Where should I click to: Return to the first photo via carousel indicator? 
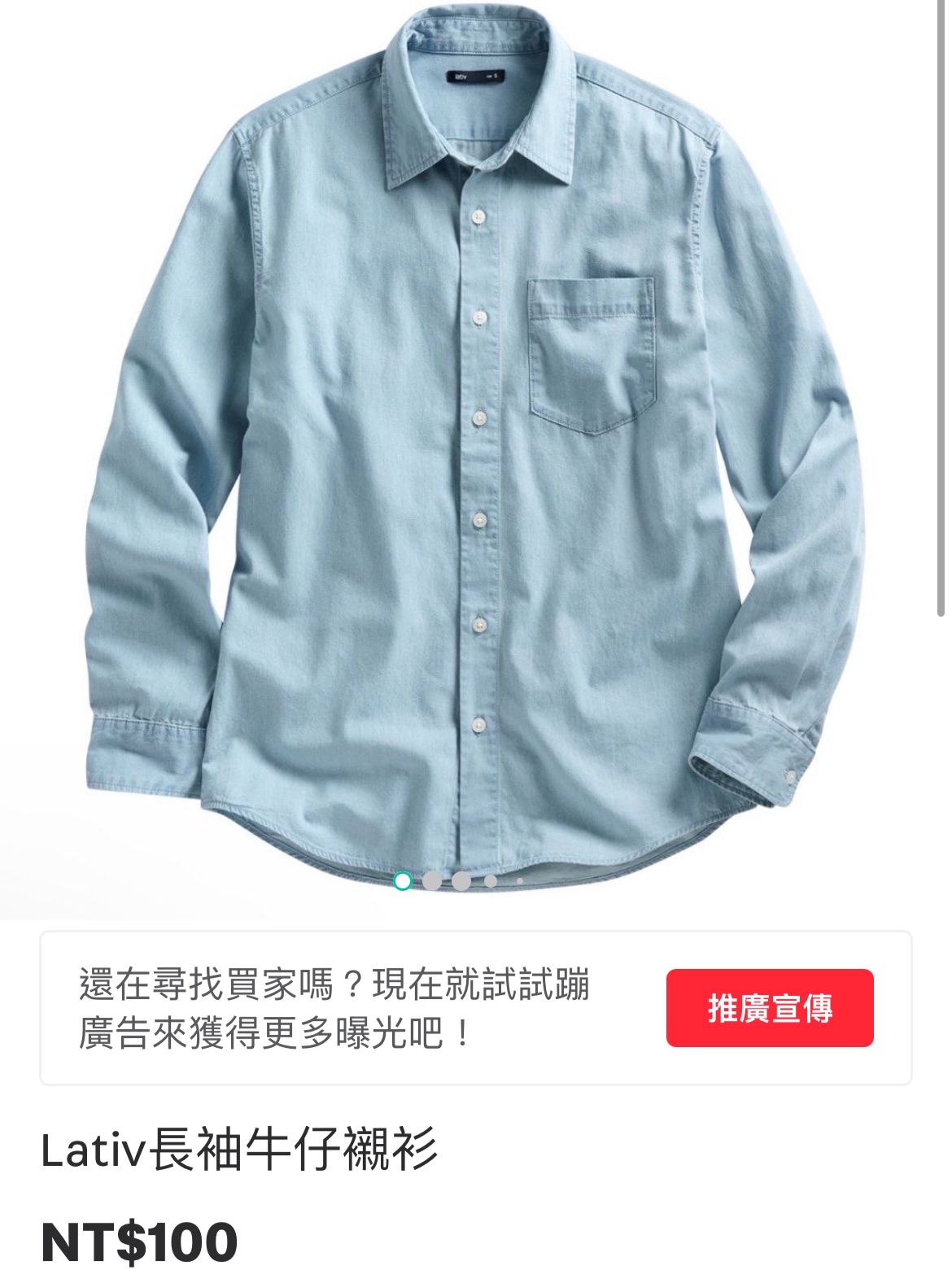[x=402, y=881]
